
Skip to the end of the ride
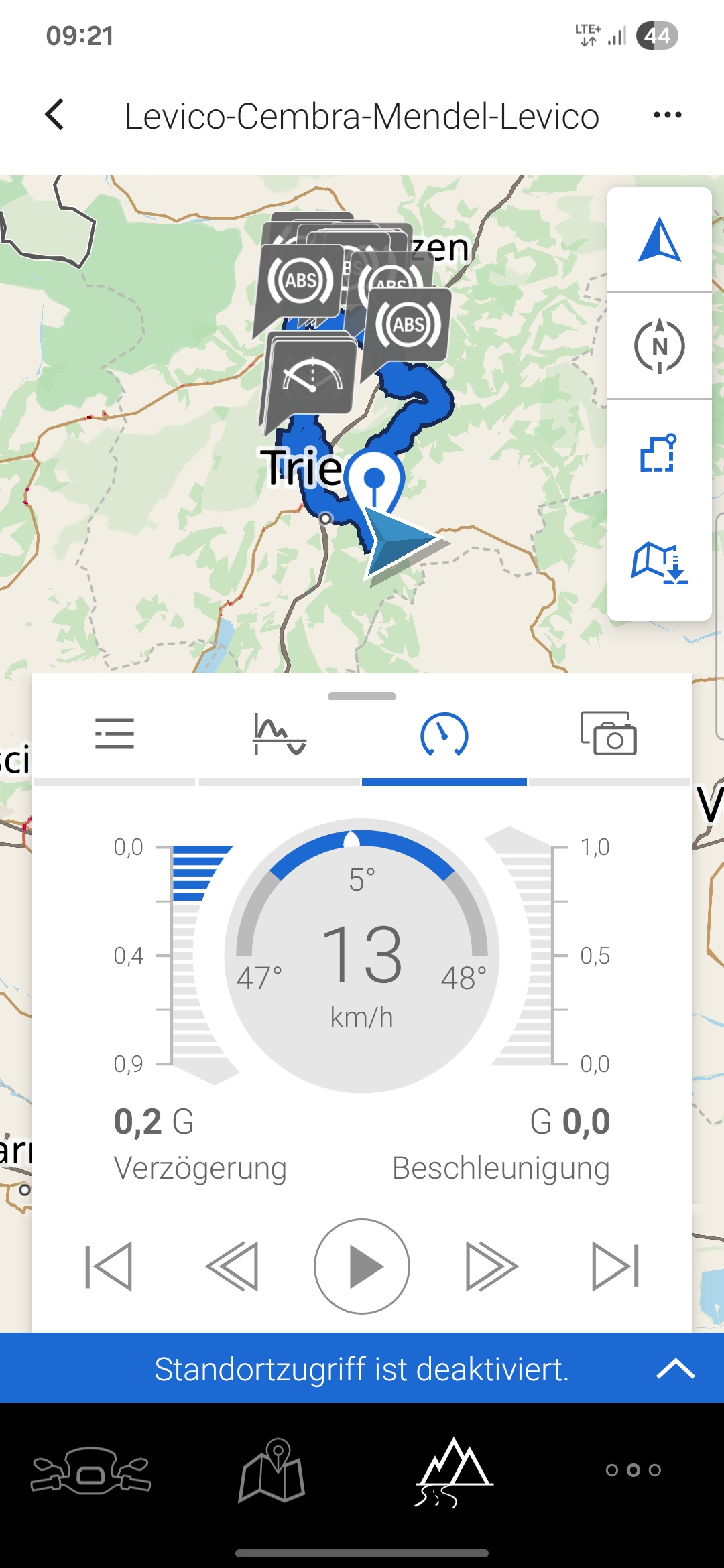click(x=615, y=1266)
